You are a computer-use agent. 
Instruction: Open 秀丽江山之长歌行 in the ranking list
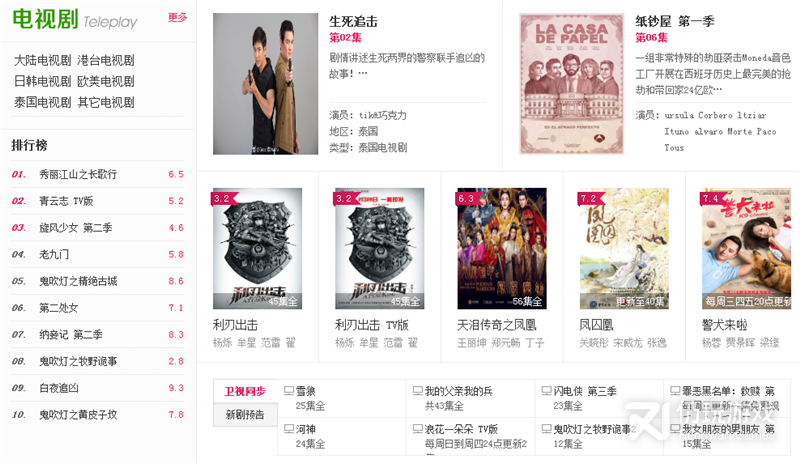coord(77,174)
